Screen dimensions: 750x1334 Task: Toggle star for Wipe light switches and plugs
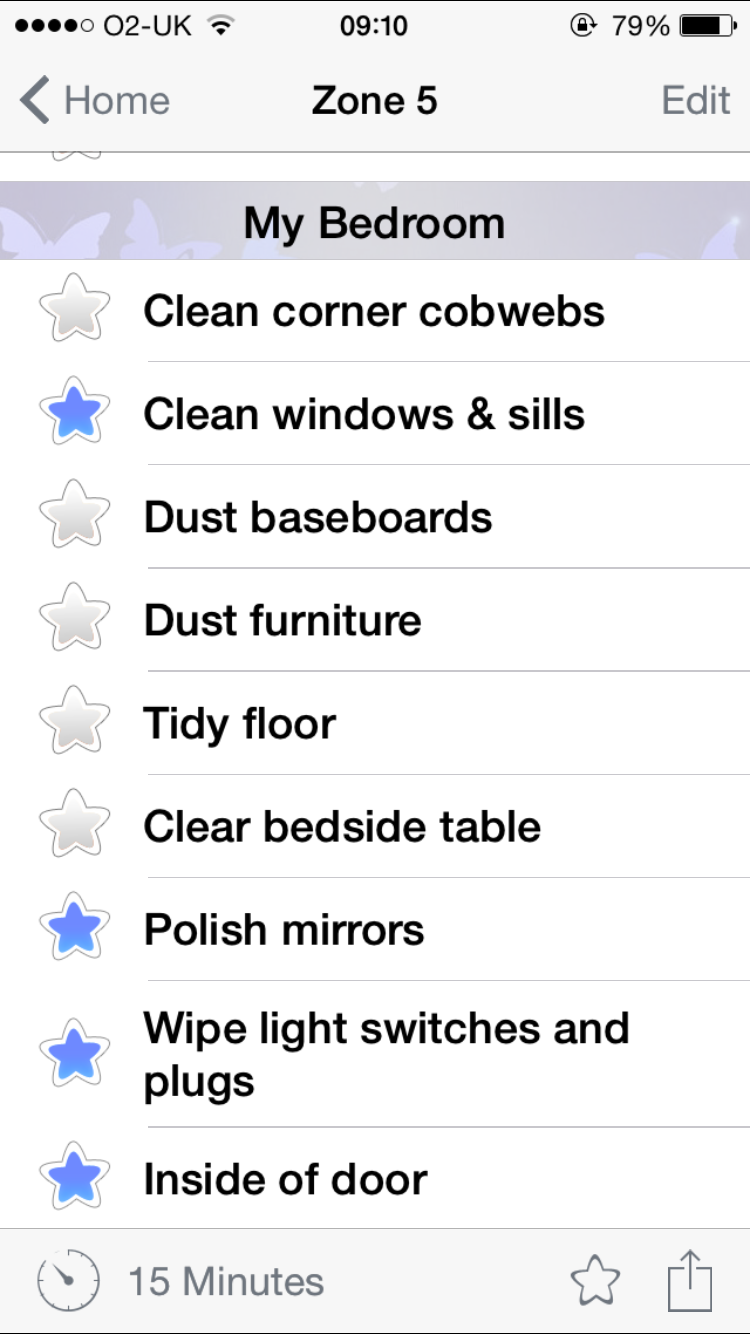pos(74,1054)
